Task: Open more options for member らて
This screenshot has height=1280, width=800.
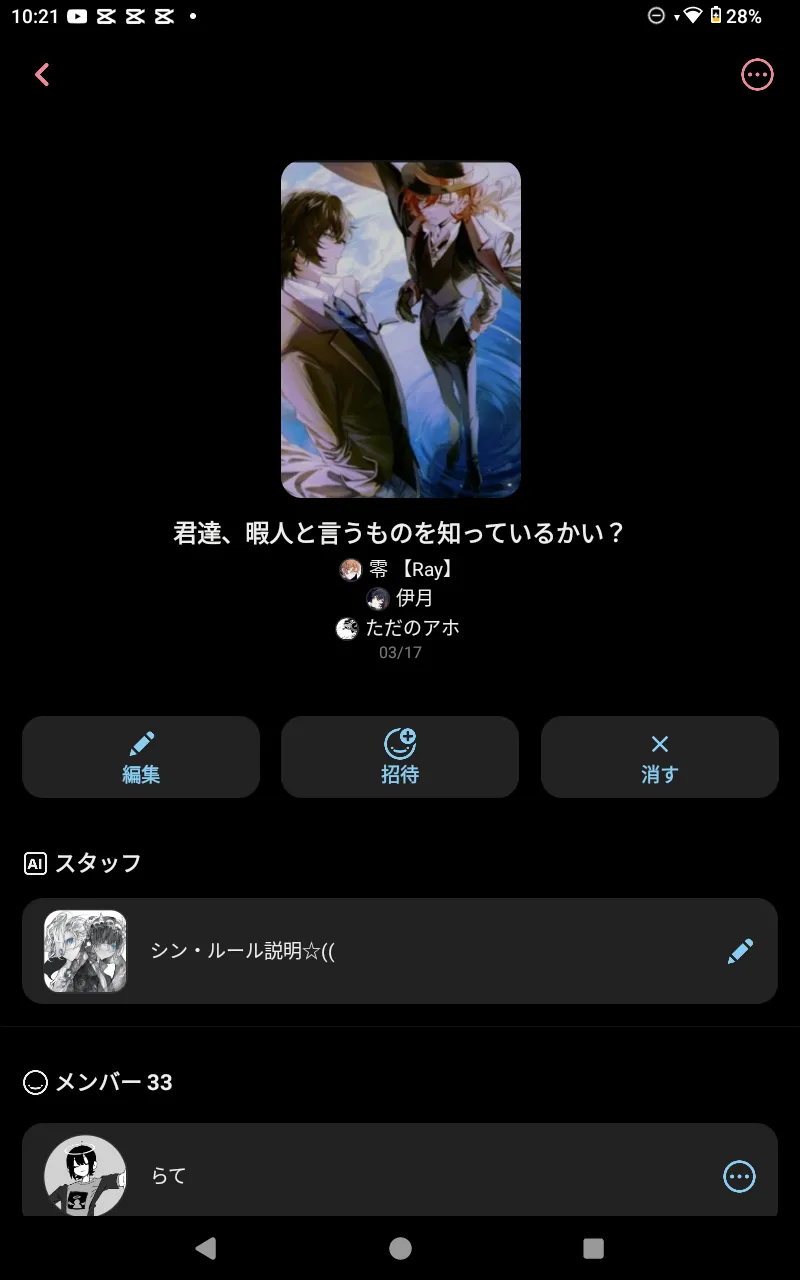Action: pos(740,1176)
